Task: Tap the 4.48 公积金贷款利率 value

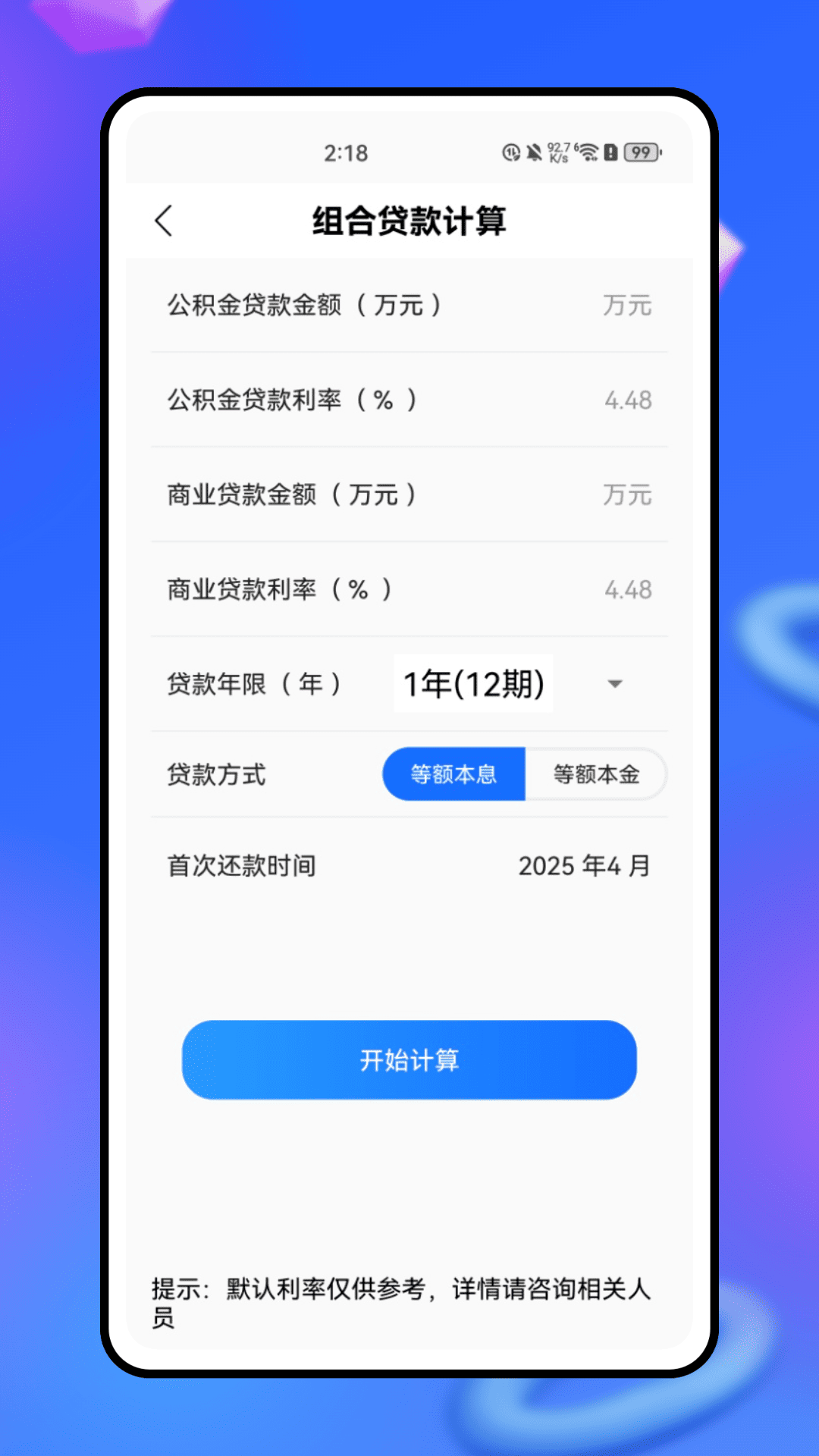Action: point(629,400)
